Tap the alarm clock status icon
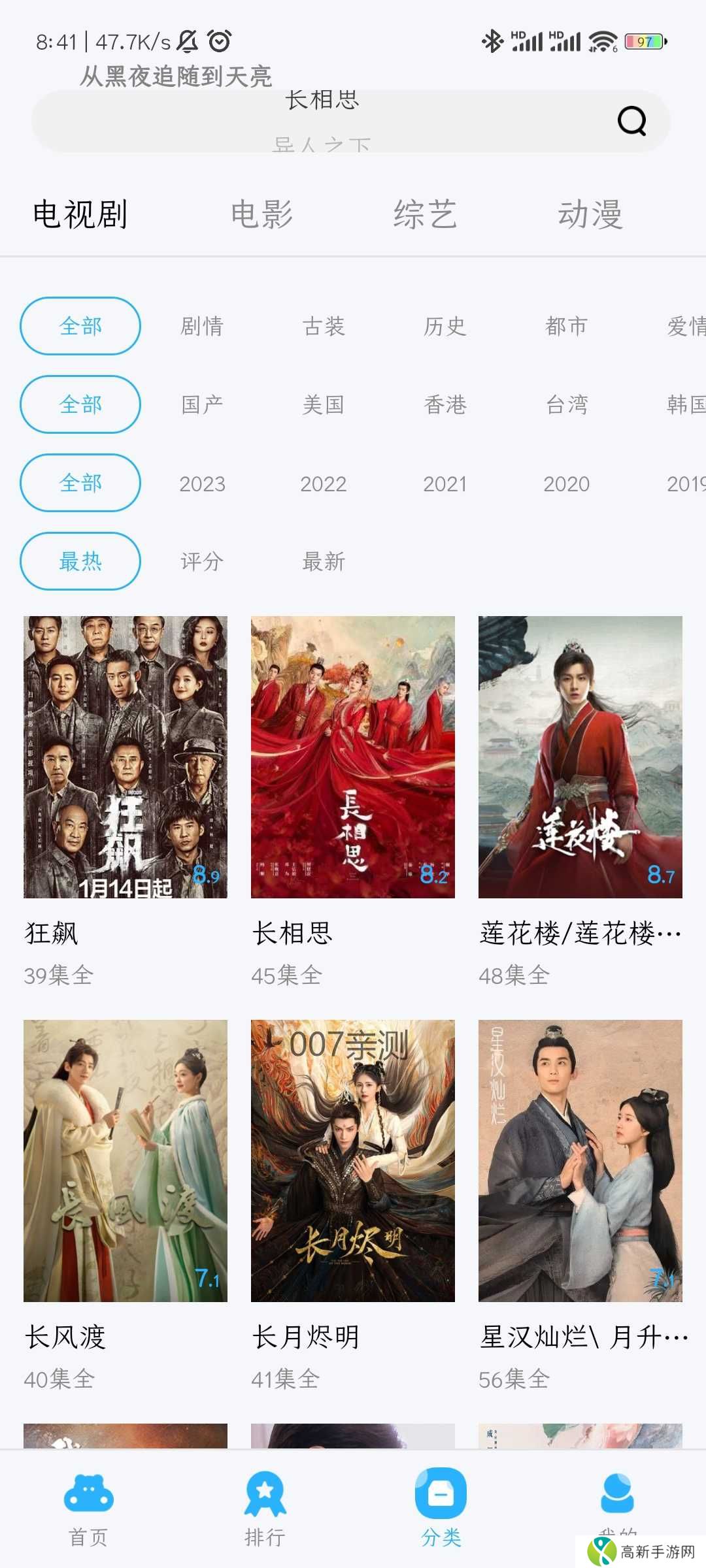The width and height of the screenshot is (706, 1568). [220, 41]
